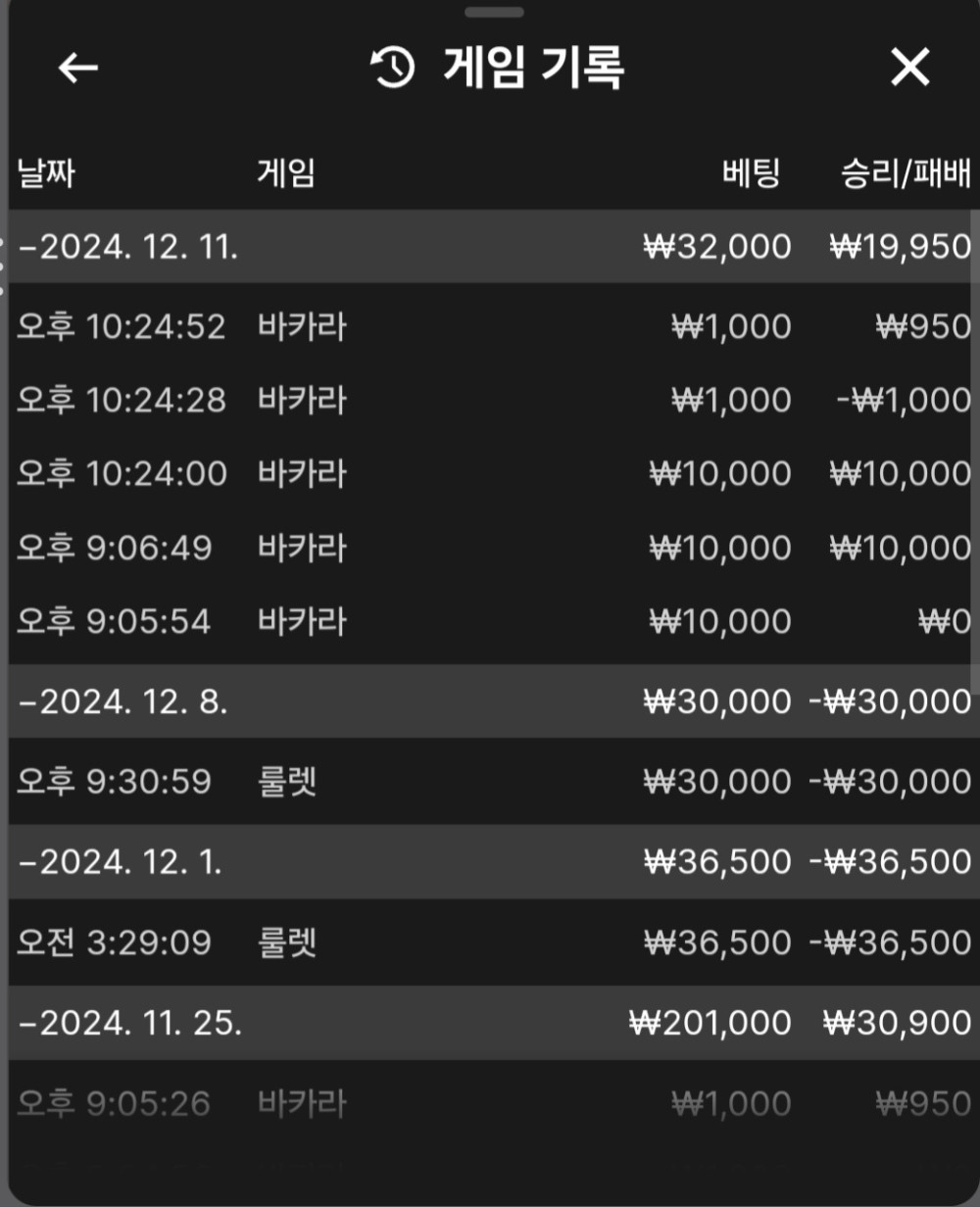View the 오후 10:24:00 바카라 game details
Screen dimensions: 980x1207
[490, 473]
